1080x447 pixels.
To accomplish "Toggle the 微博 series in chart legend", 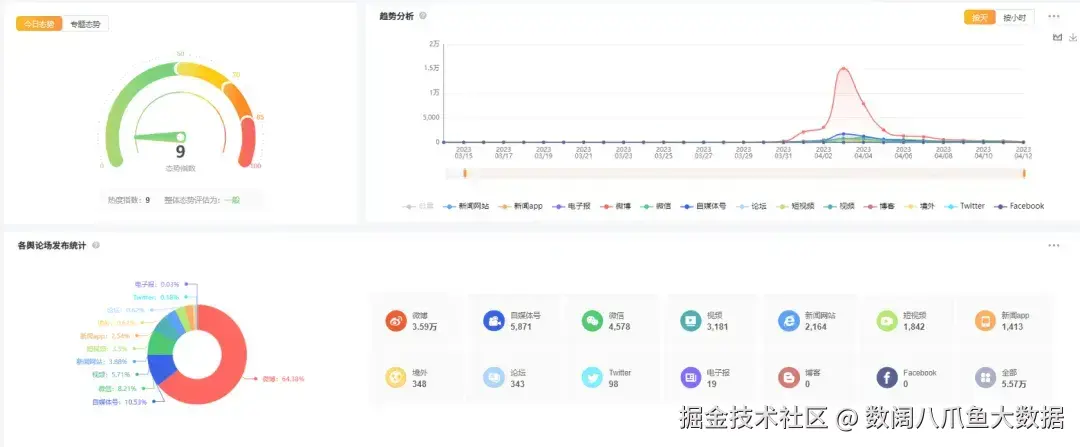I will 603,206.
